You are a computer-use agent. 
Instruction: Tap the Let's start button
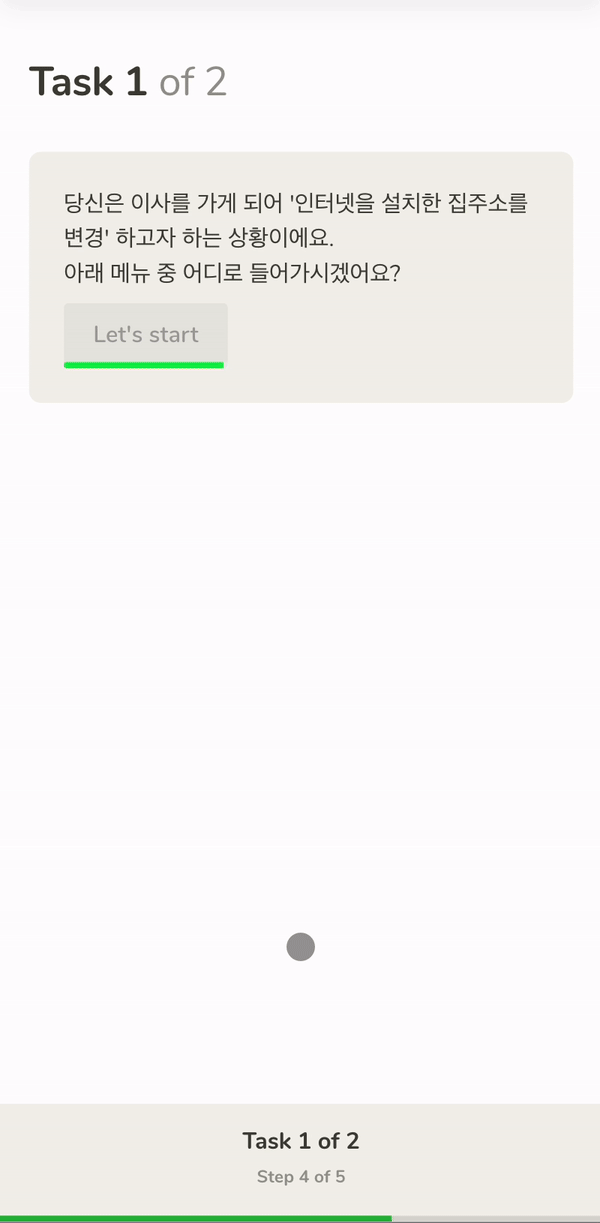146,335
